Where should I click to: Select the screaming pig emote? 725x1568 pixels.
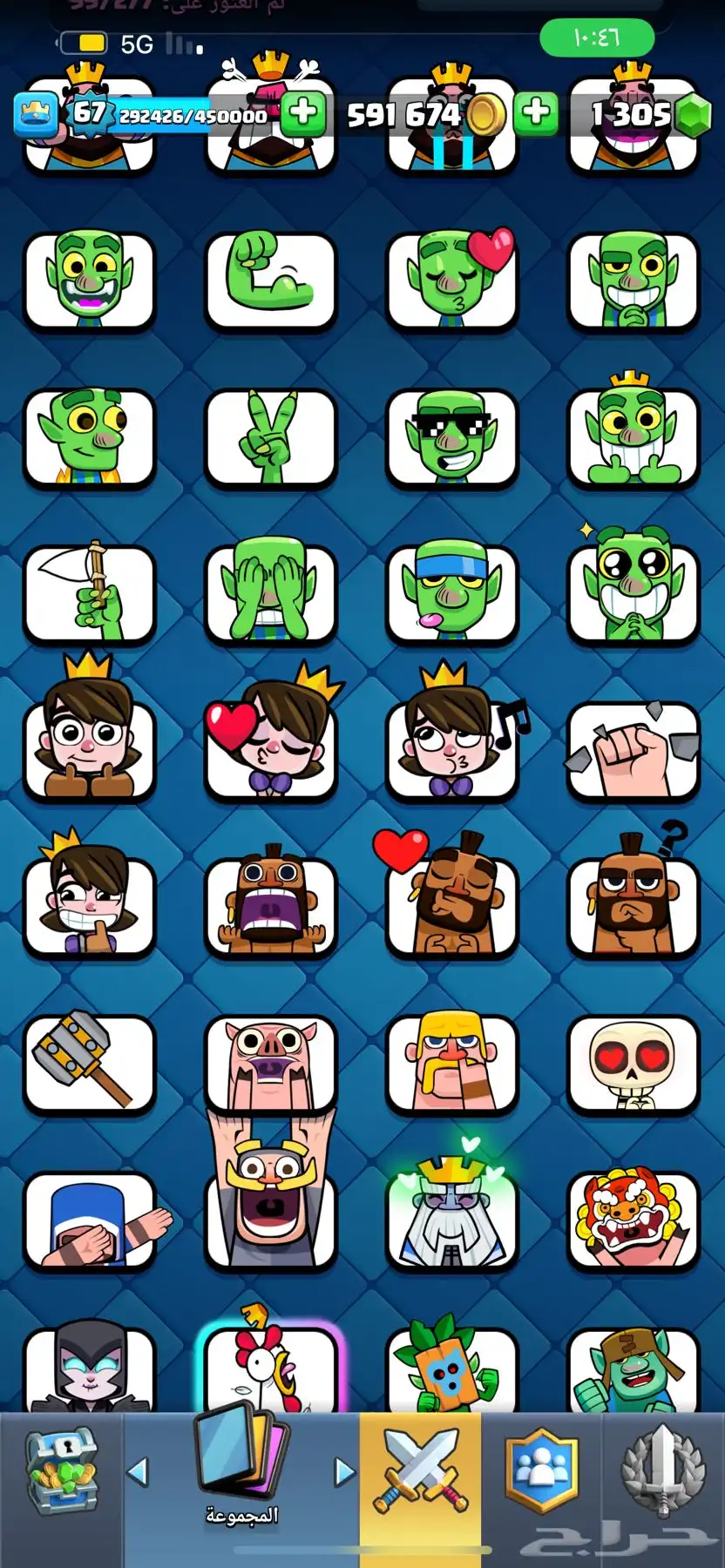[x=270, y=1063]
